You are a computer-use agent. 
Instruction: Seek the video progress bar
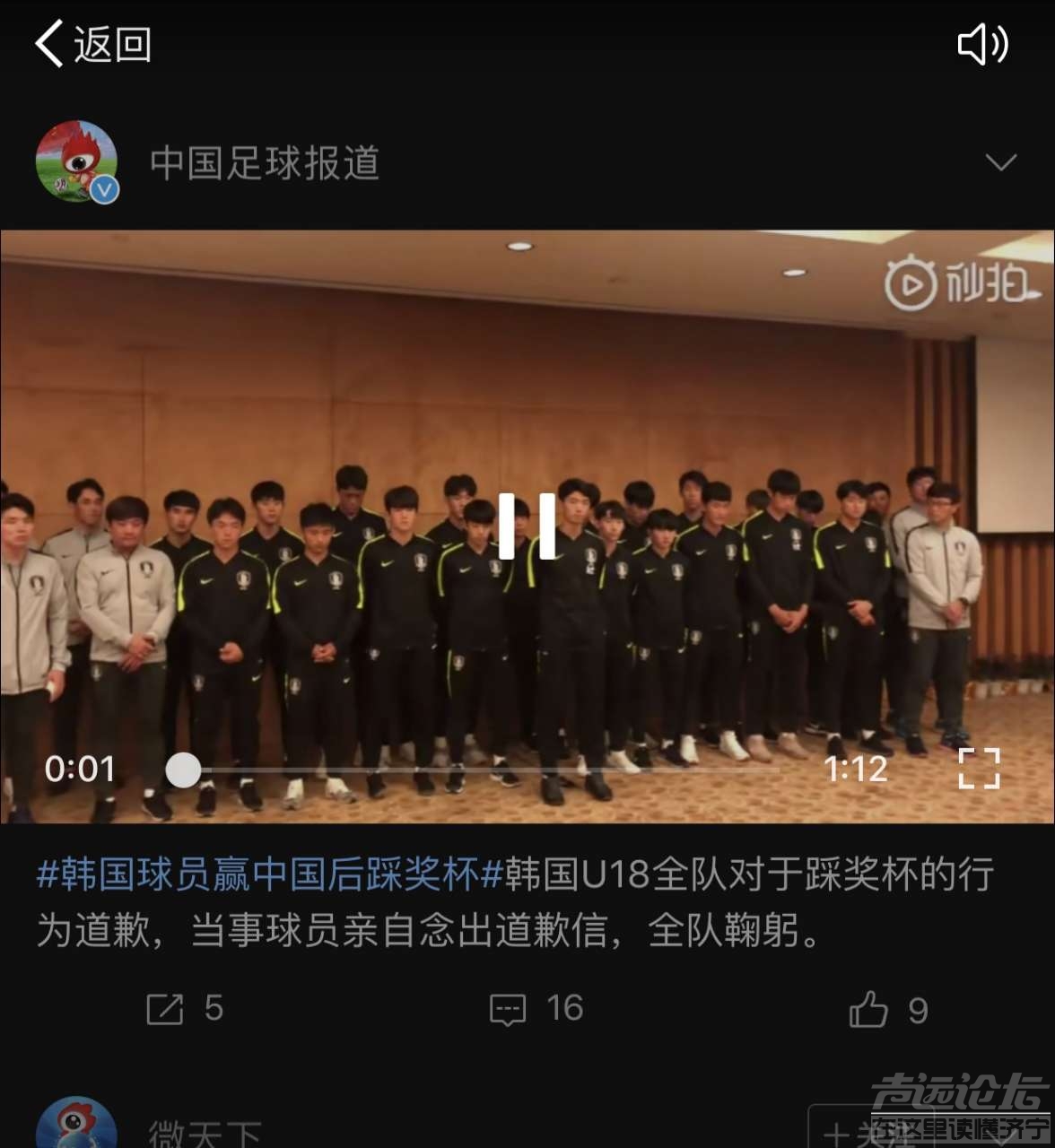coord(484,770)
